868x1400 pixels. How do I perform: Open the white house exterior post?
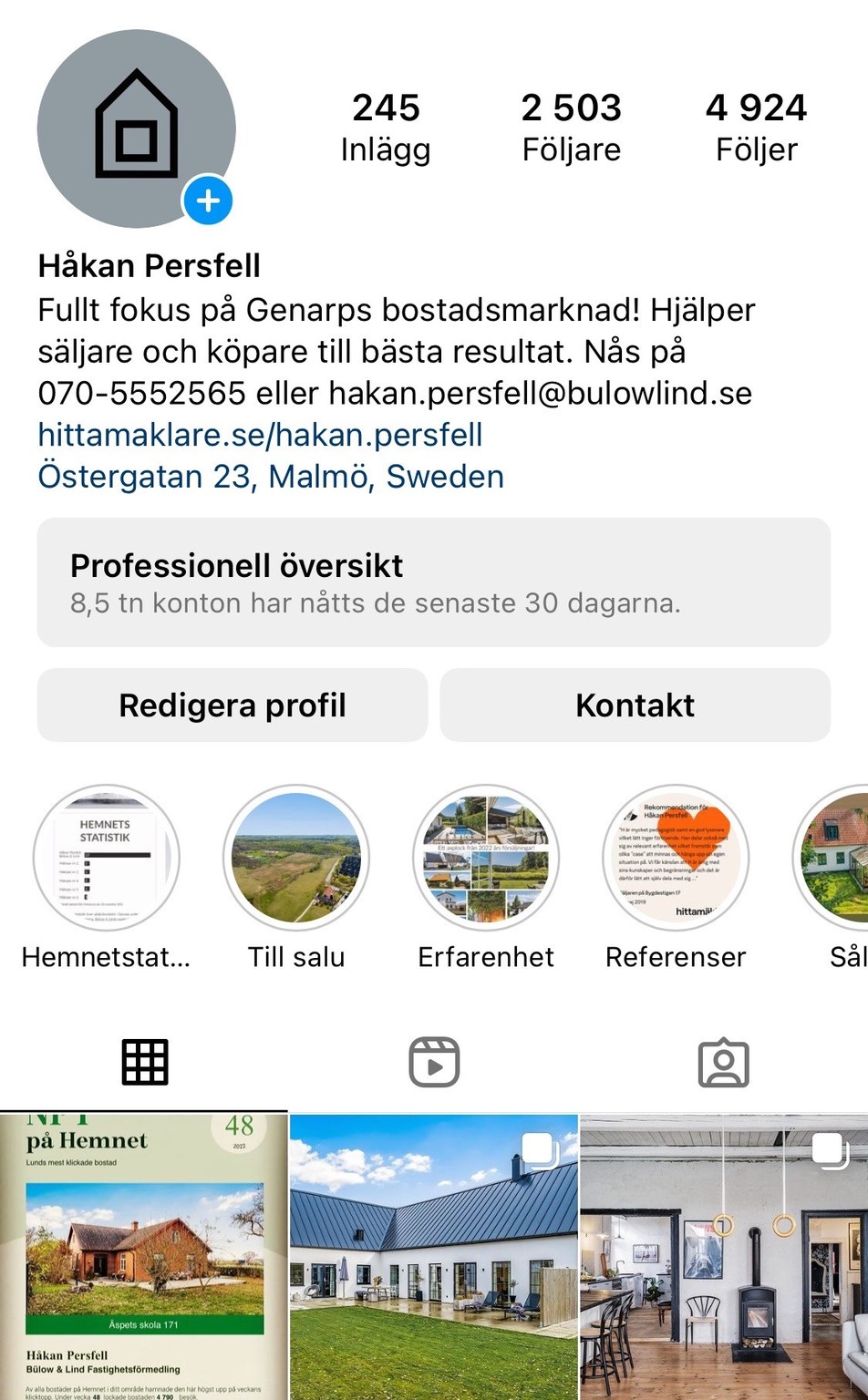[x=434, y=1258]
